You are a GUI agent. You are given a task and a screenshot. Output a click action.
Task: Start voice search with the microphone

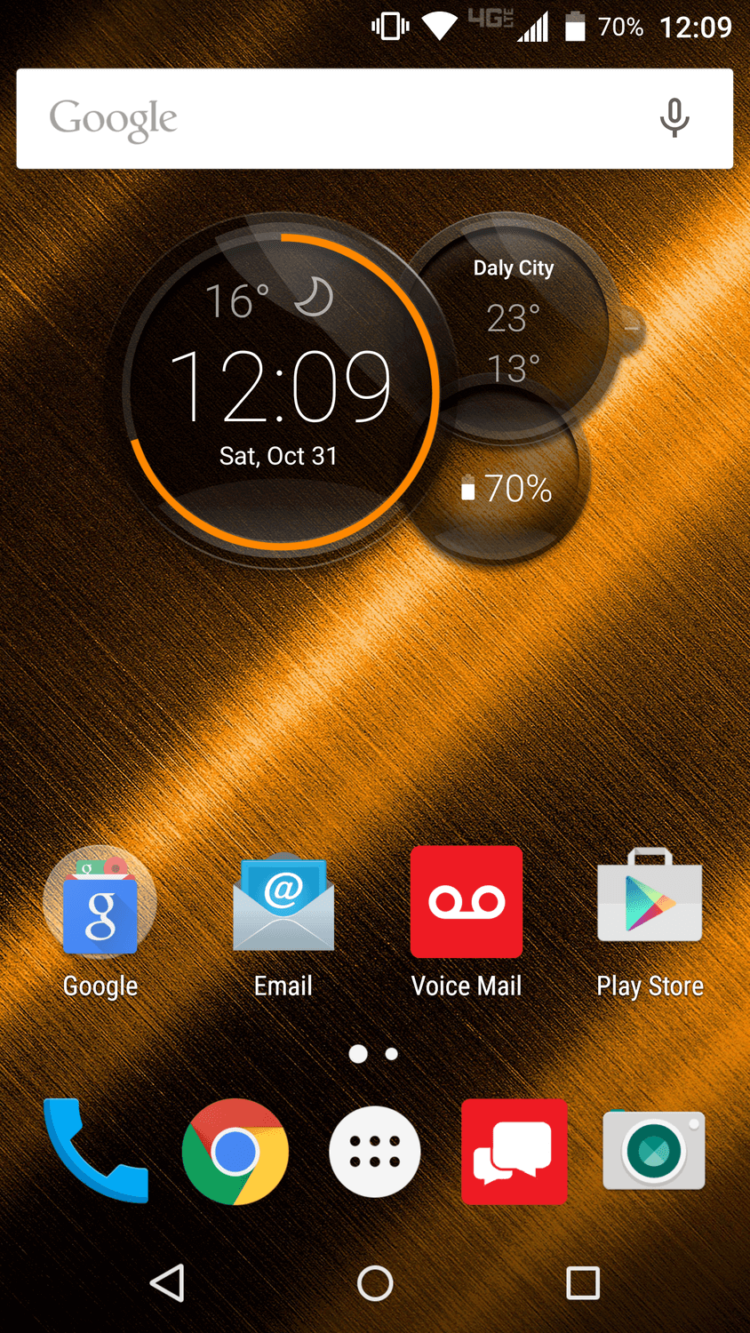coord(674,119)
